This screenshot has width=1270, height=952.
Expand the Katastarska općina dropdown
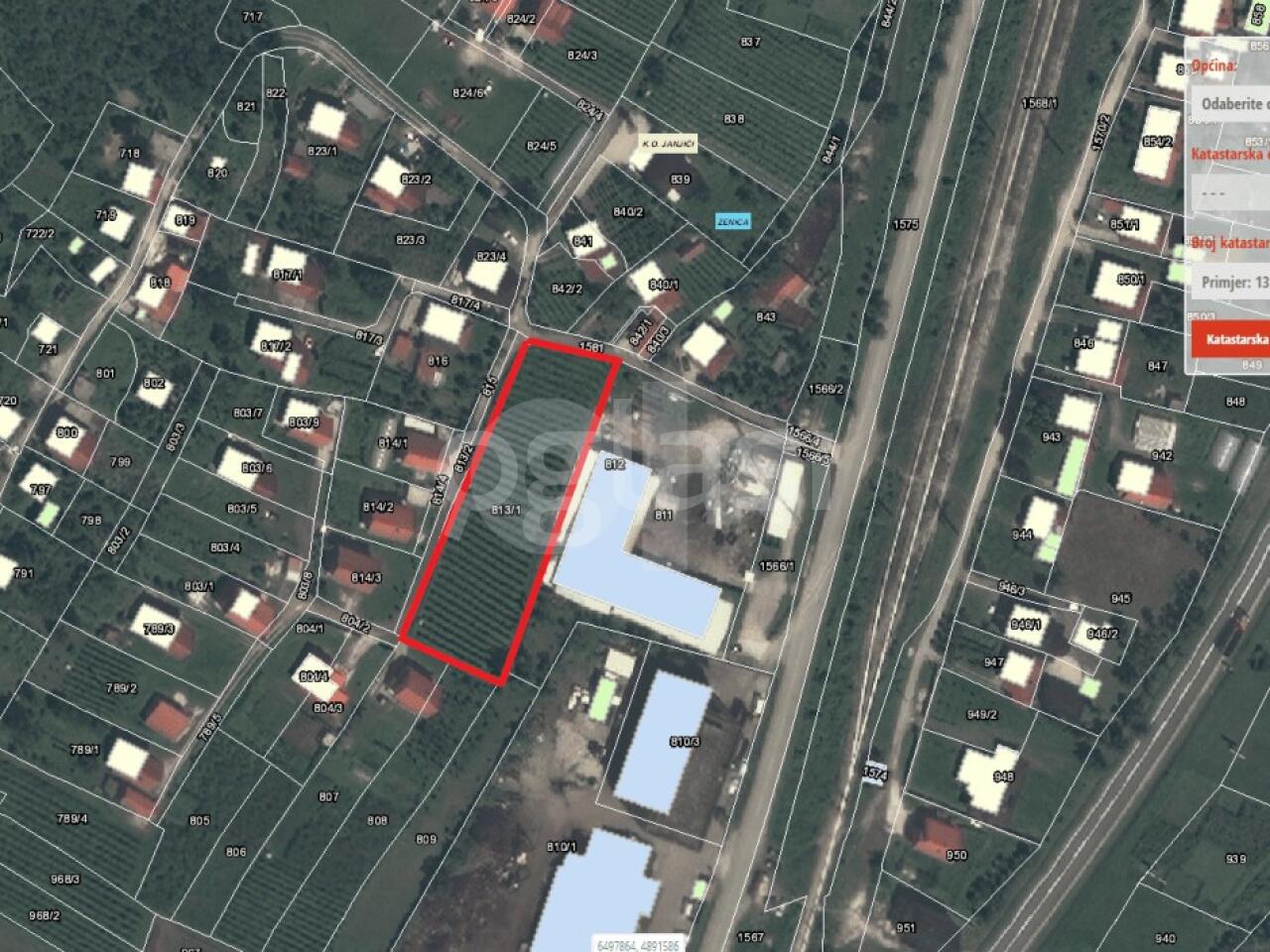click(x=1232, y=192)
